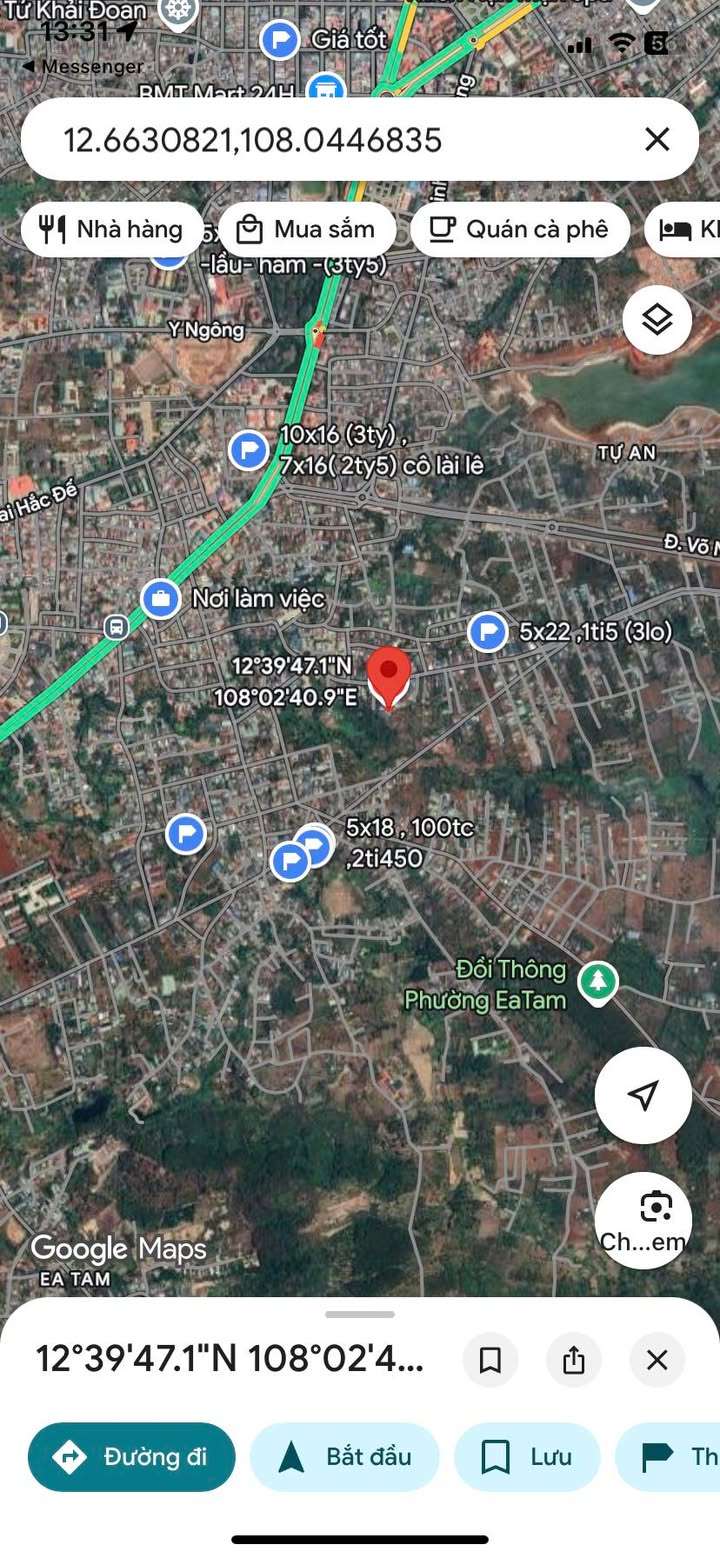Open the Giá tốt saved pin
The height and width of the screenshot is (1558, 720).
coord(279,41)
